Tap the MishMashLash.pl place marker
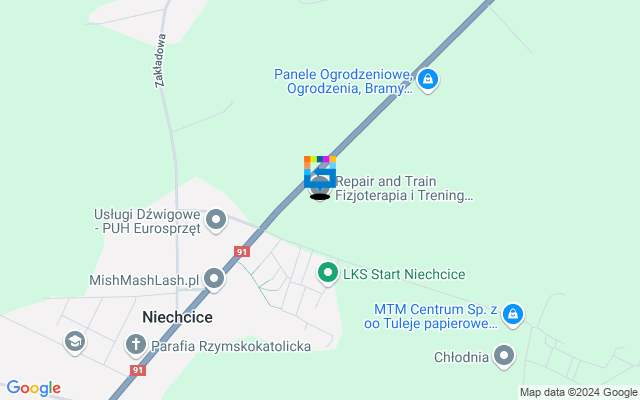 click(x=214, y=279)
